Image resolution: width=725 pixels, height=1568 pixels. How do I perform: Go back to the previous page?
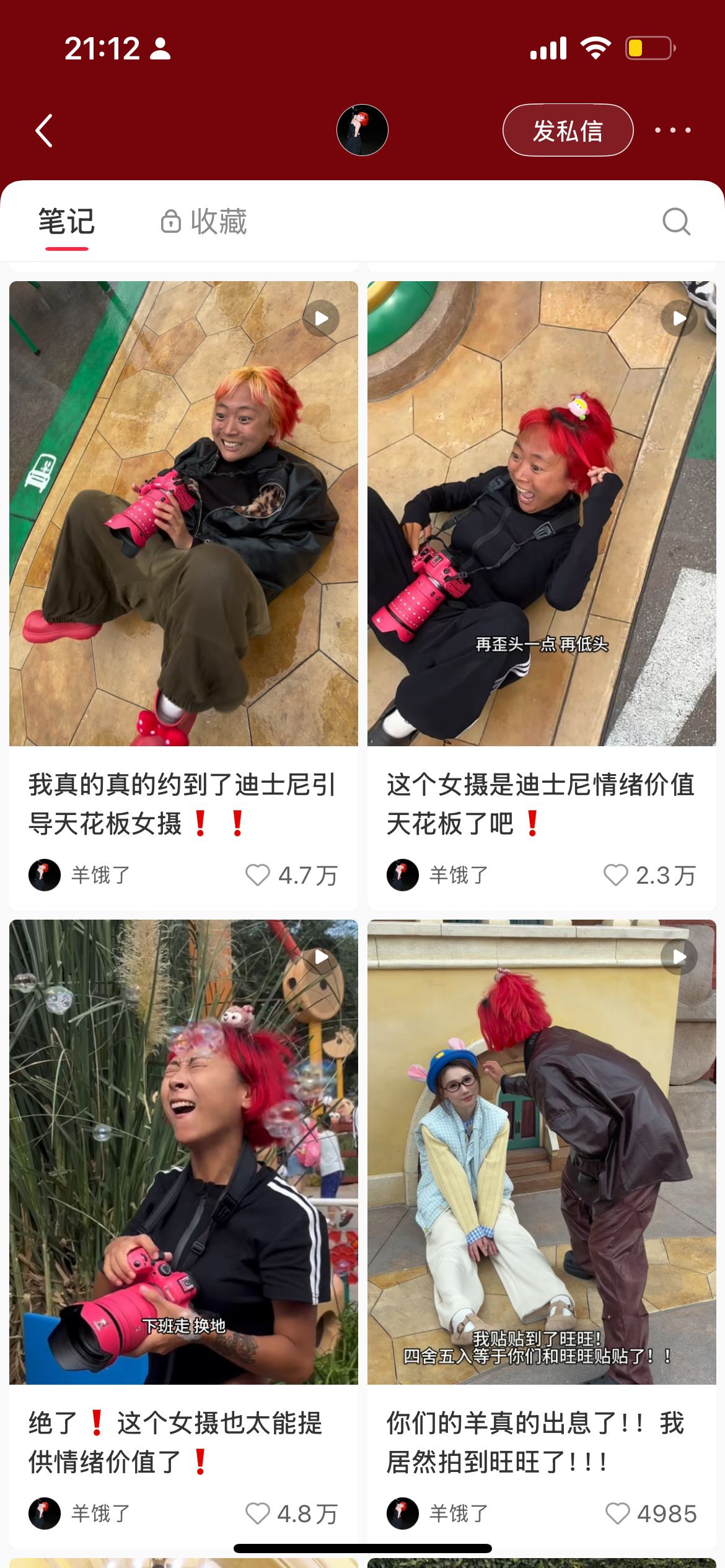[x=45, y=131]
